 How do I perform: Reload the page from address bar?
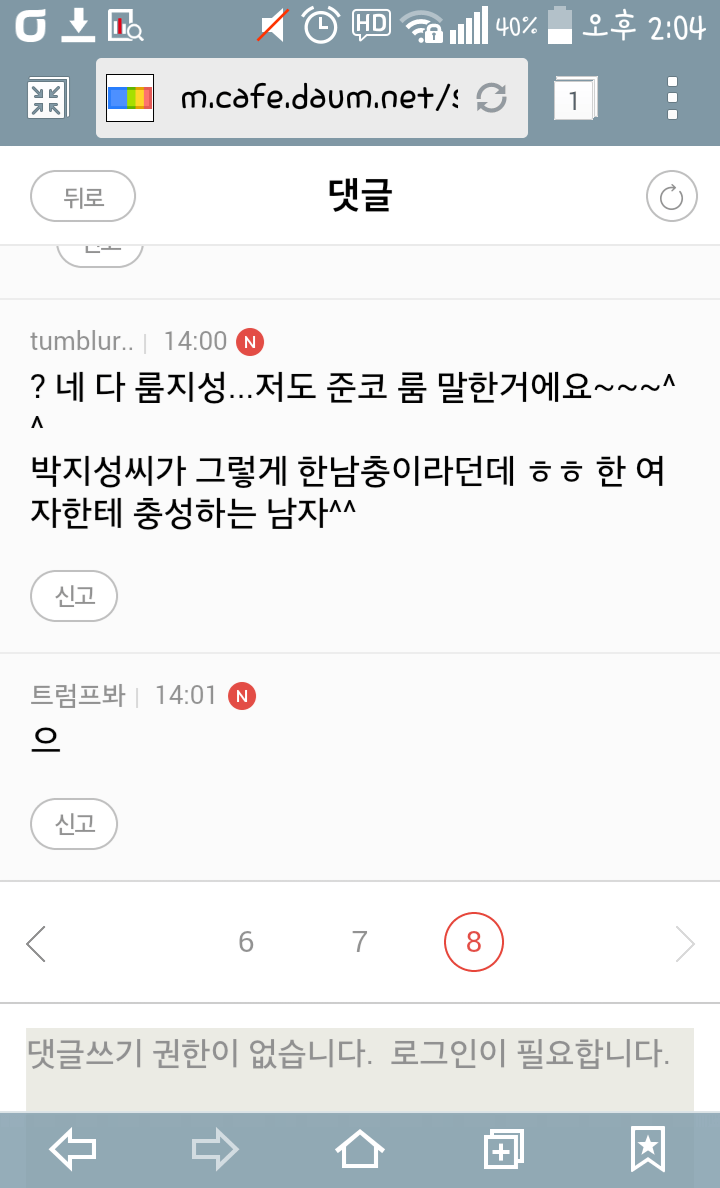[x=491, y=99]
